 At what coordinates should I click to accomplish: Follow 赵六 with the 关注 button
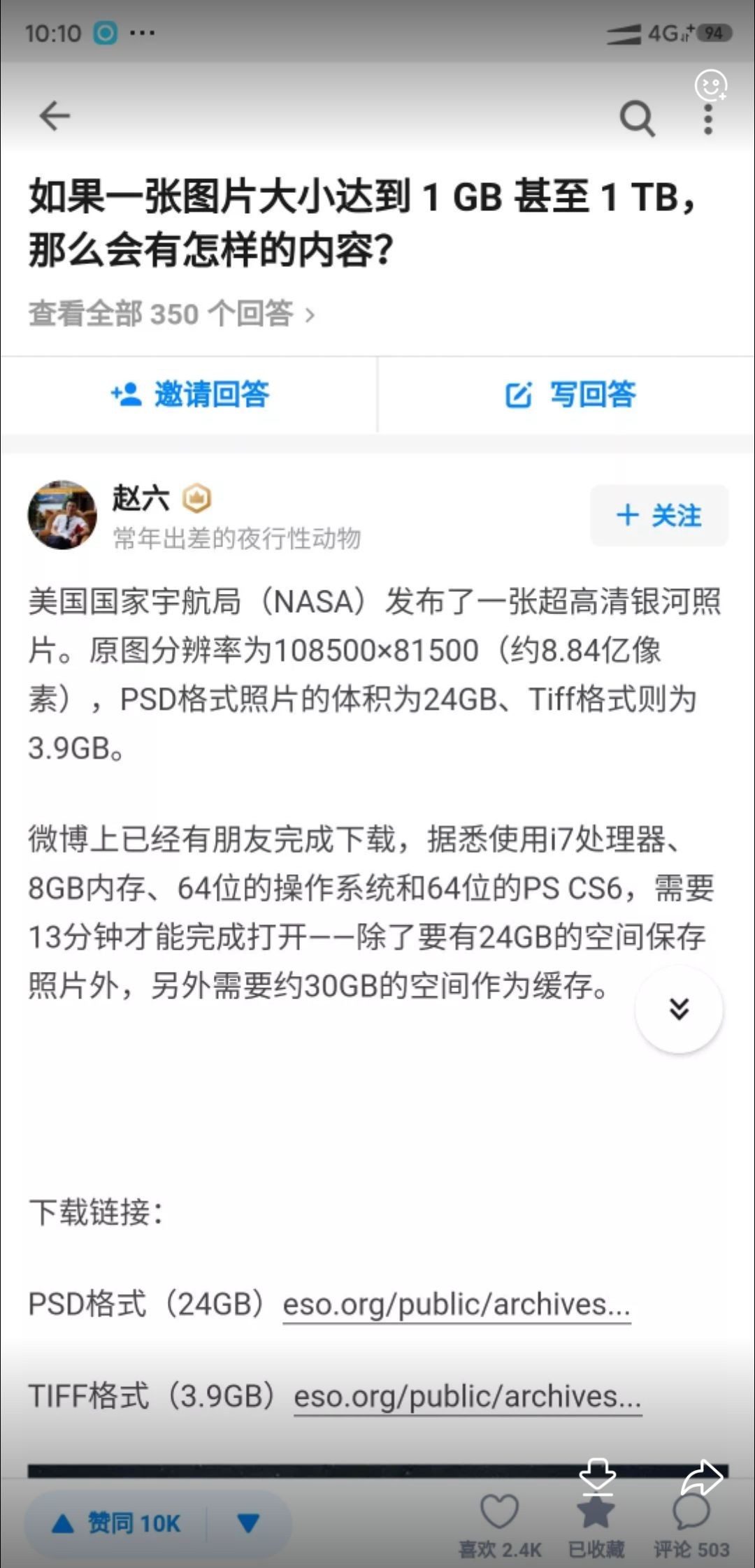(x=659, y=516)
